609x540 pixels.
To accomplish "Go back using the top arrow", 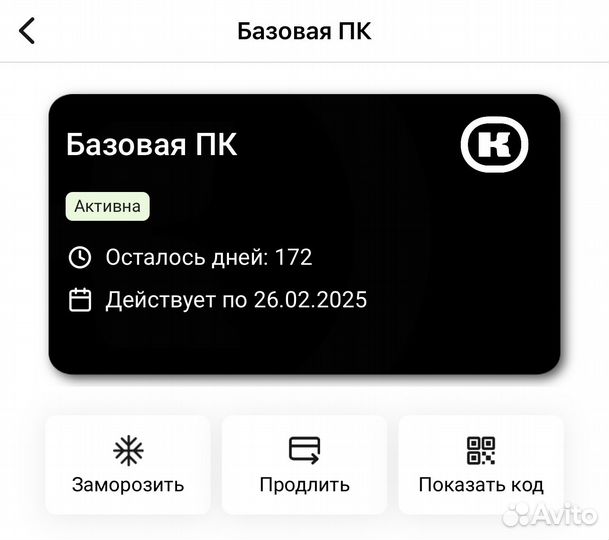I will click(x=27, y=31).
